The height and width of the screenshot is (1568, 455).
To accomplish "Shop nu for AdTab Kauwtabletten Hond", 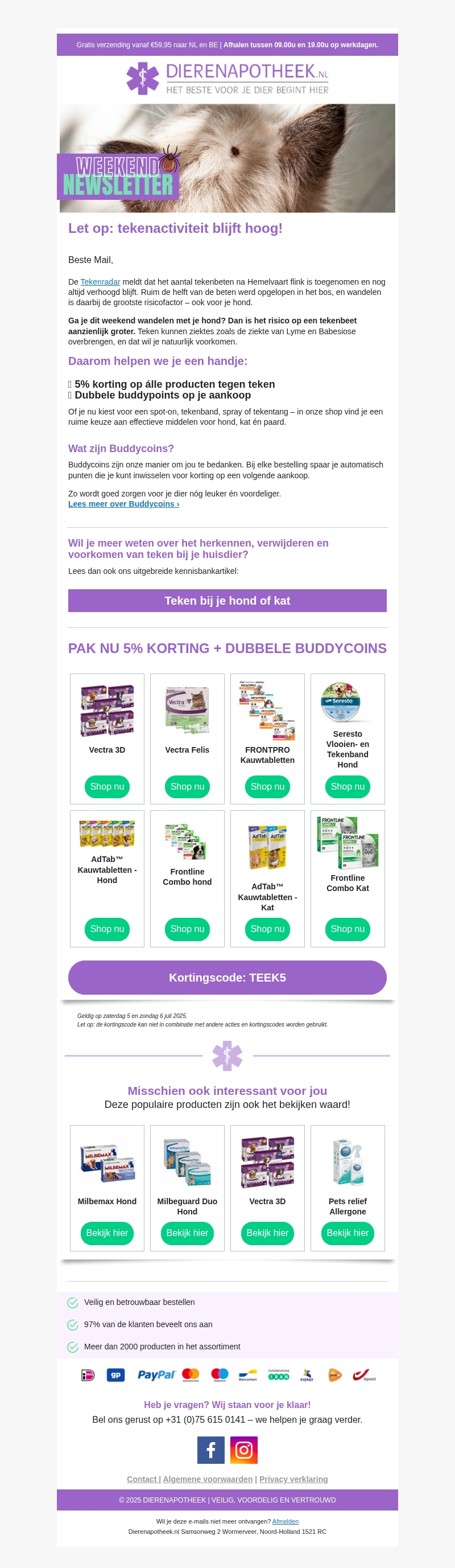I will [107, 929].
